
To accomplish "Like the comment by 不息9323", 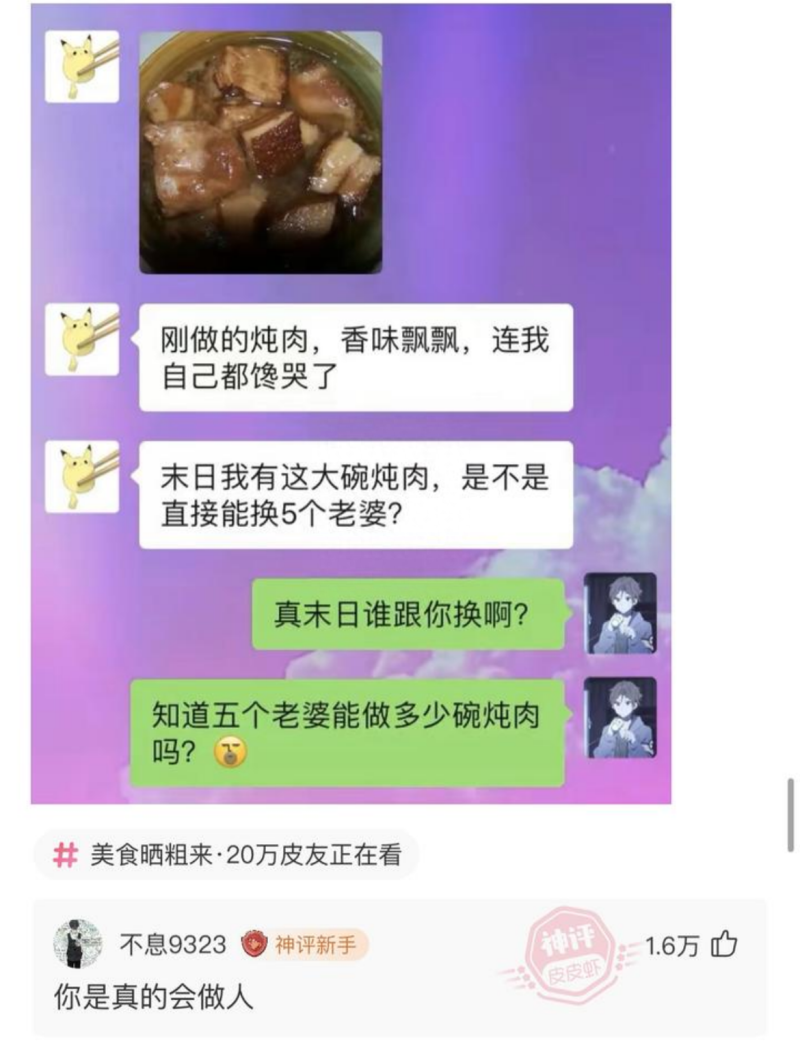I will pos(724,944).
